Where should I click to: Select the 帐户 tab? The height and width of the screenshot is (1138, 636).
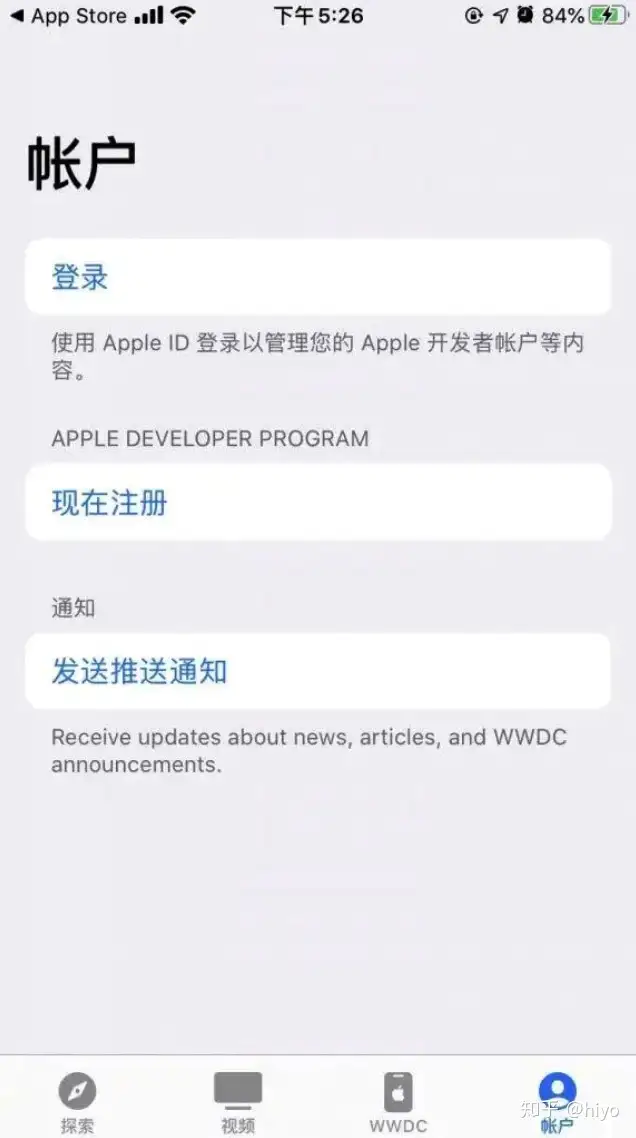click(x=558, y=1100)
